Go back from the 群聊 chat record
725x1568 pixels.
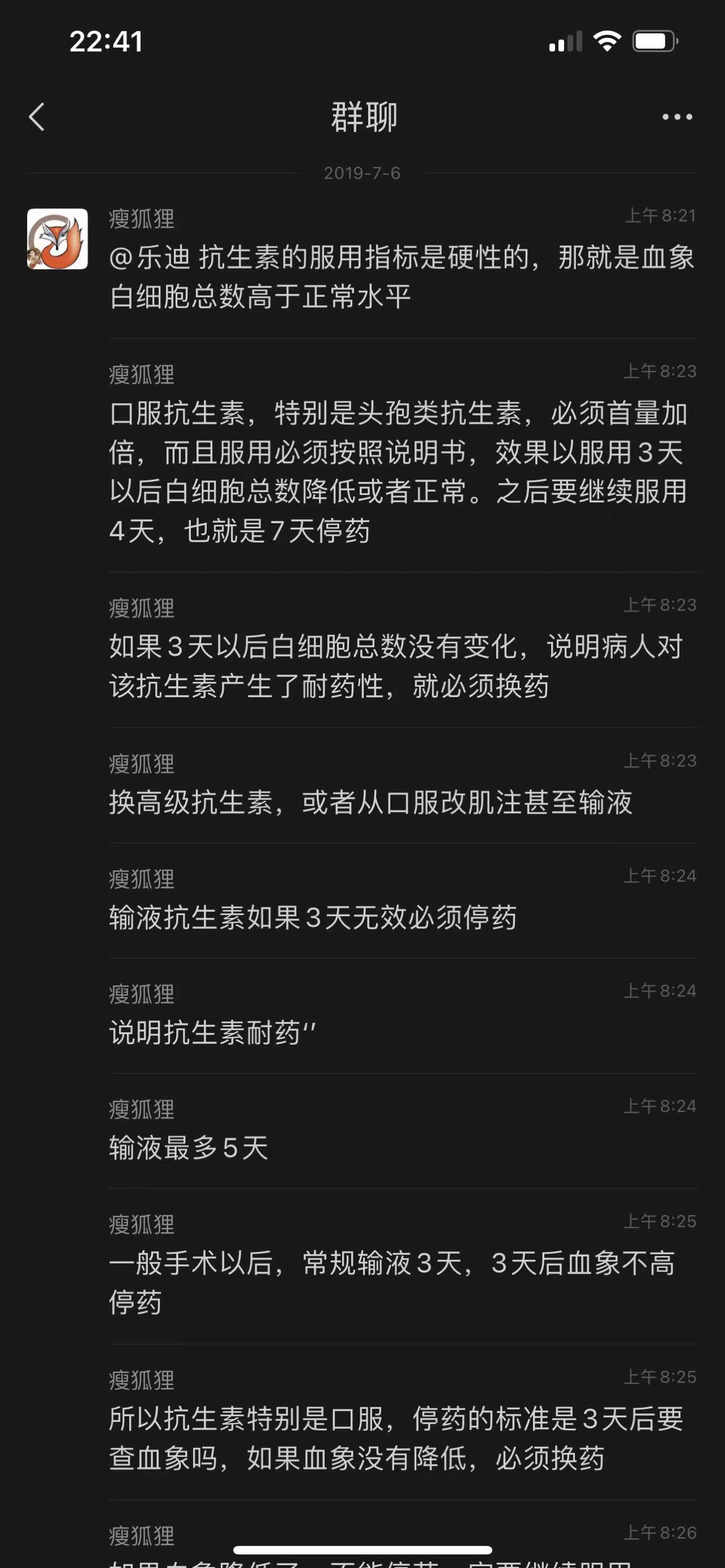37,117
